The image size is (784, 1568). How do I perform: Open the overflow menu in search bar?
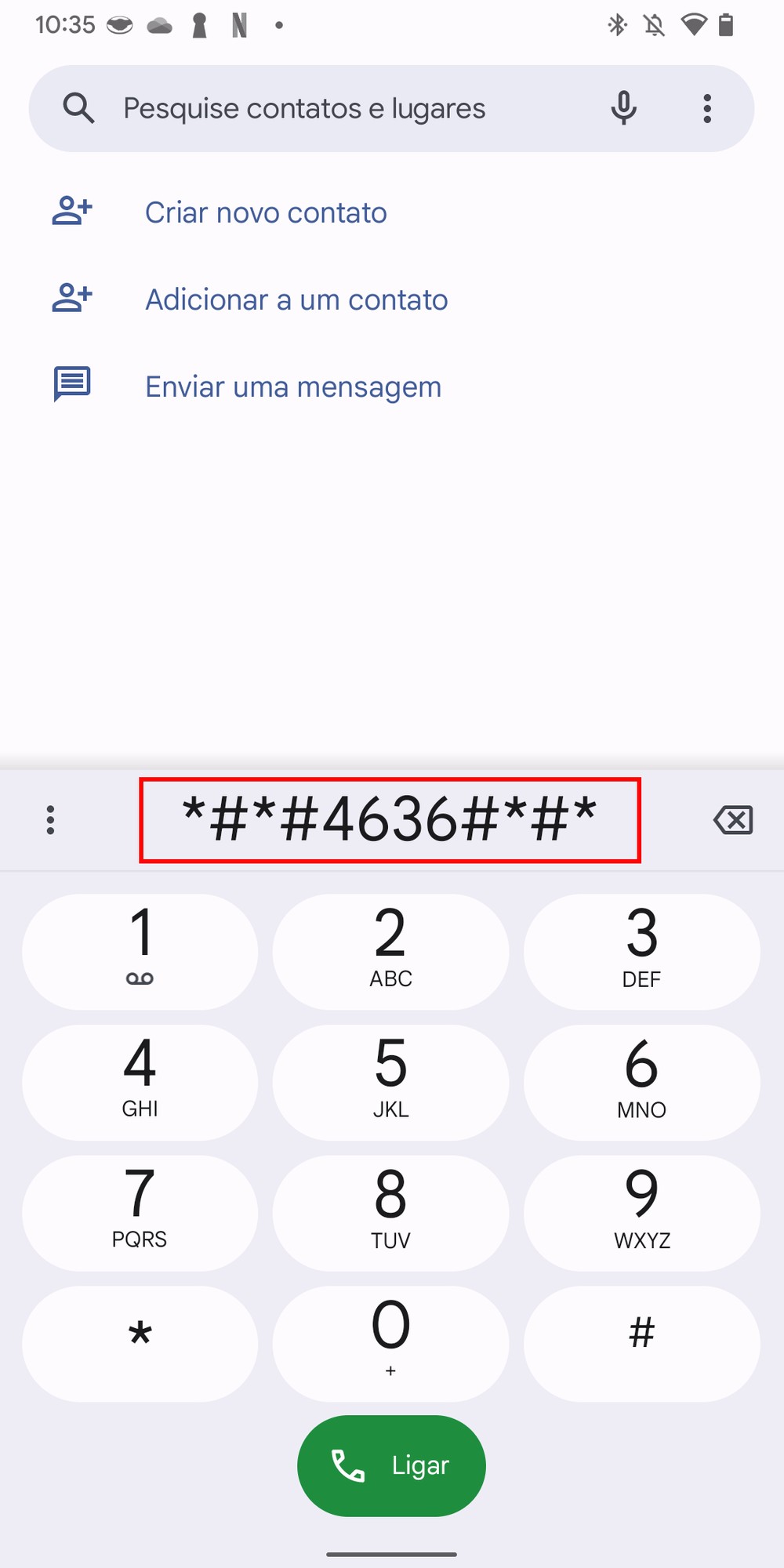click(707, 108)
